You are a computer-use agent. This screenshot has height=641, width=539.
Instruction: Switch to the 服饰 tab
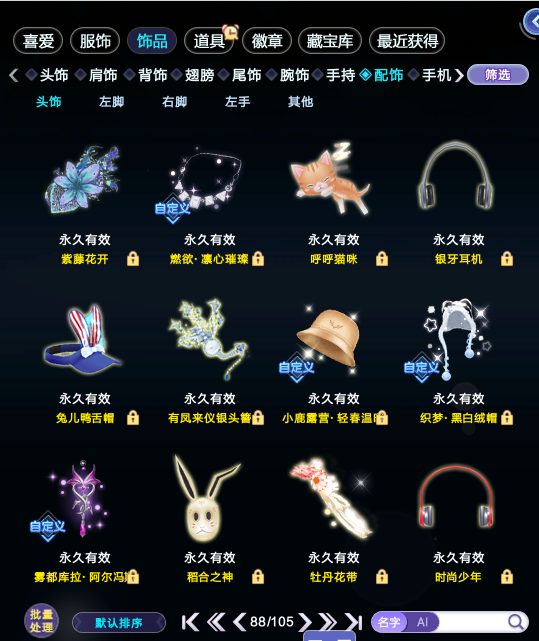click(x=95, y=41)
